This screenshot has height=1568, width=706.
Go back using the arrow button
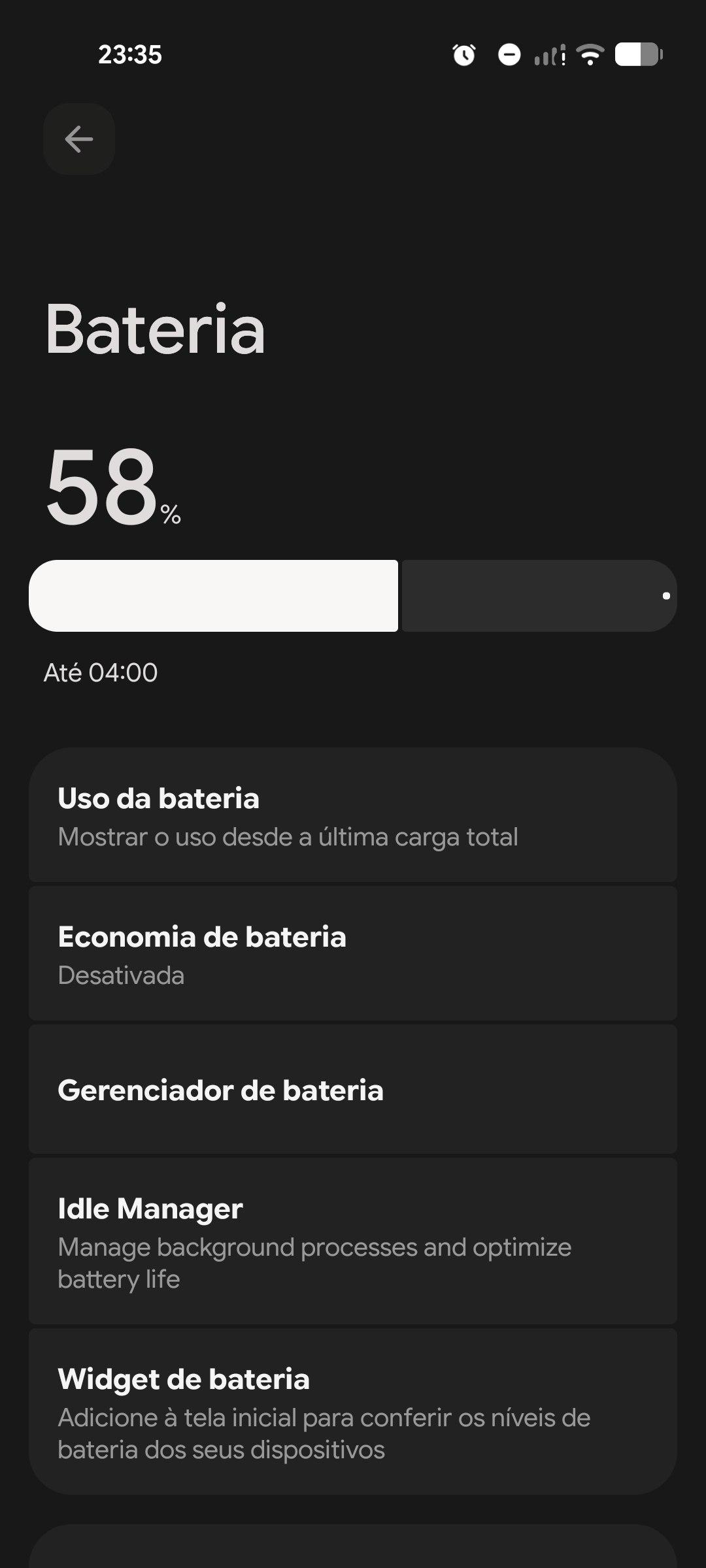pyautogui.click(x=79, y=139)
